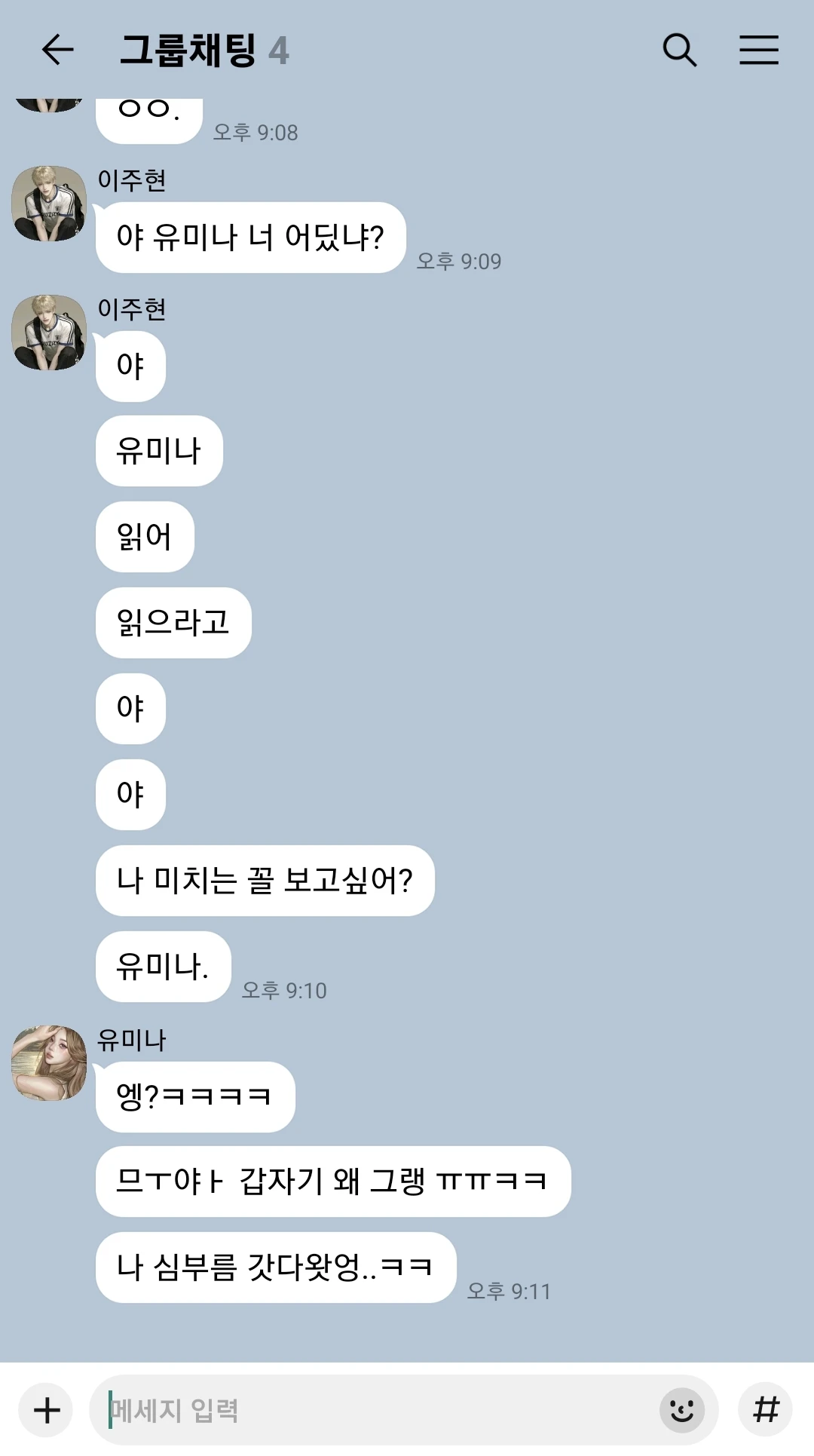The image size is (814, 1456).
Task: Open 유미나's profile picture
Action: point(49,1062)
